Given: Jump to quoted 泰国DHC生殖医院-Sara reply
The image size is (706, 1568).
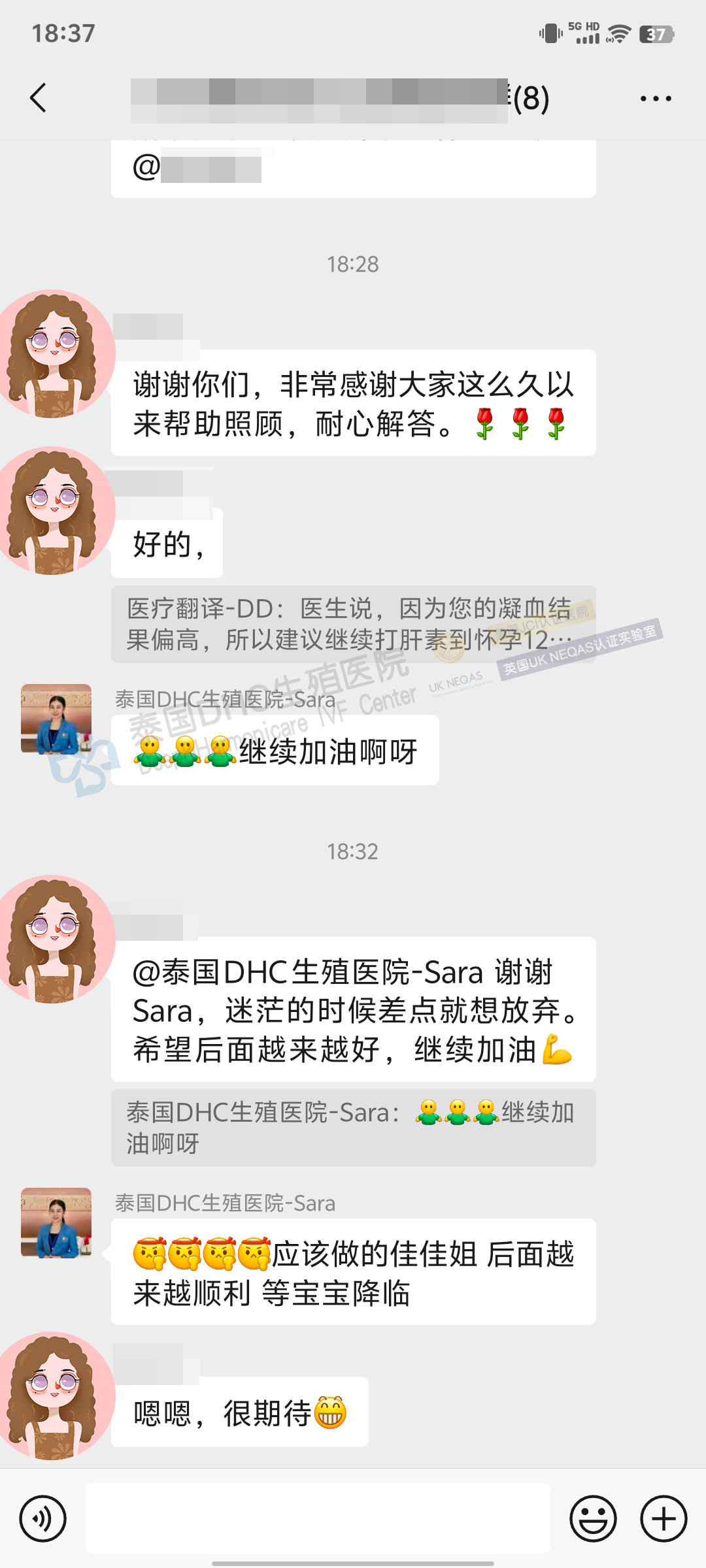Looking at the screenshot, I should pyautogui.click(x=353, y=1127).
